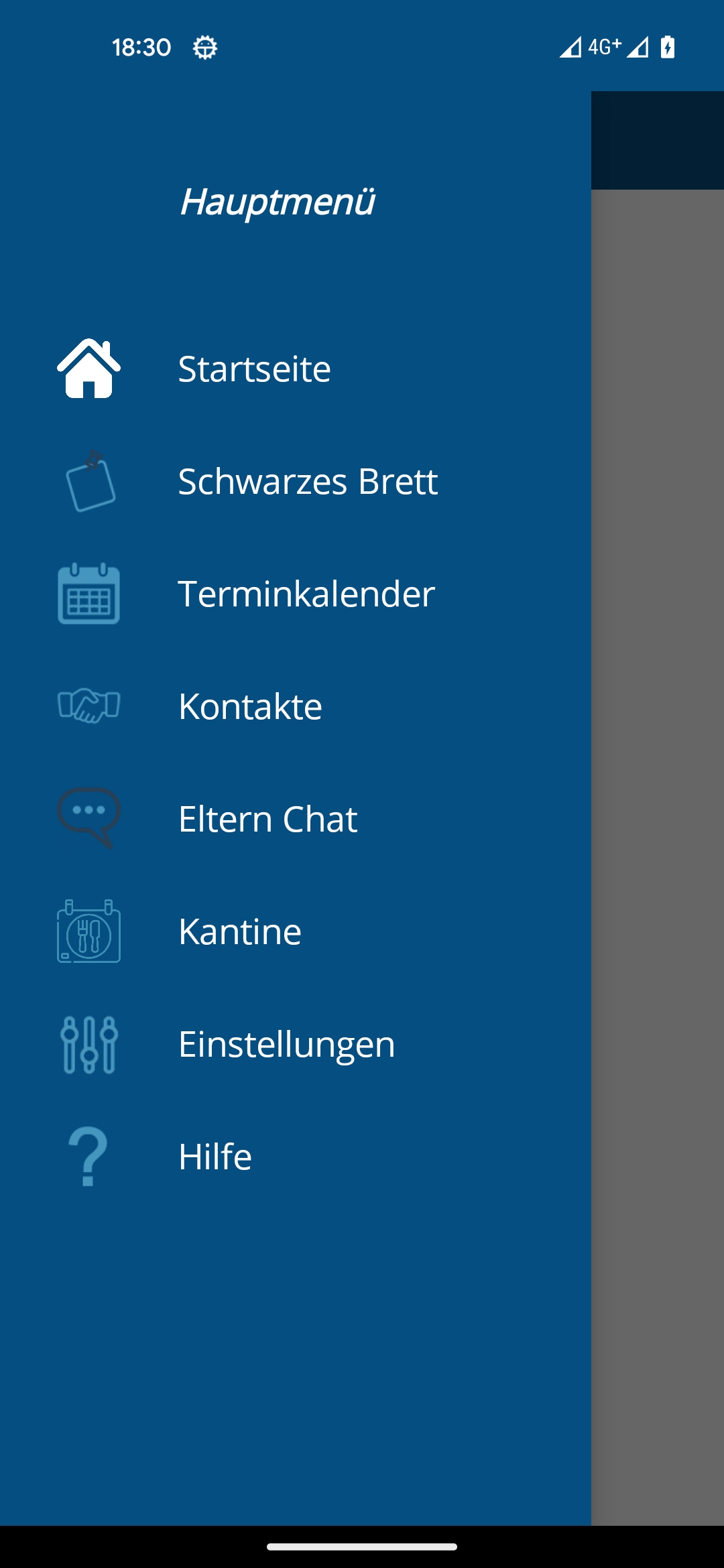
Task: Tap the Hilfe menu item
Action: point(215,1157)
